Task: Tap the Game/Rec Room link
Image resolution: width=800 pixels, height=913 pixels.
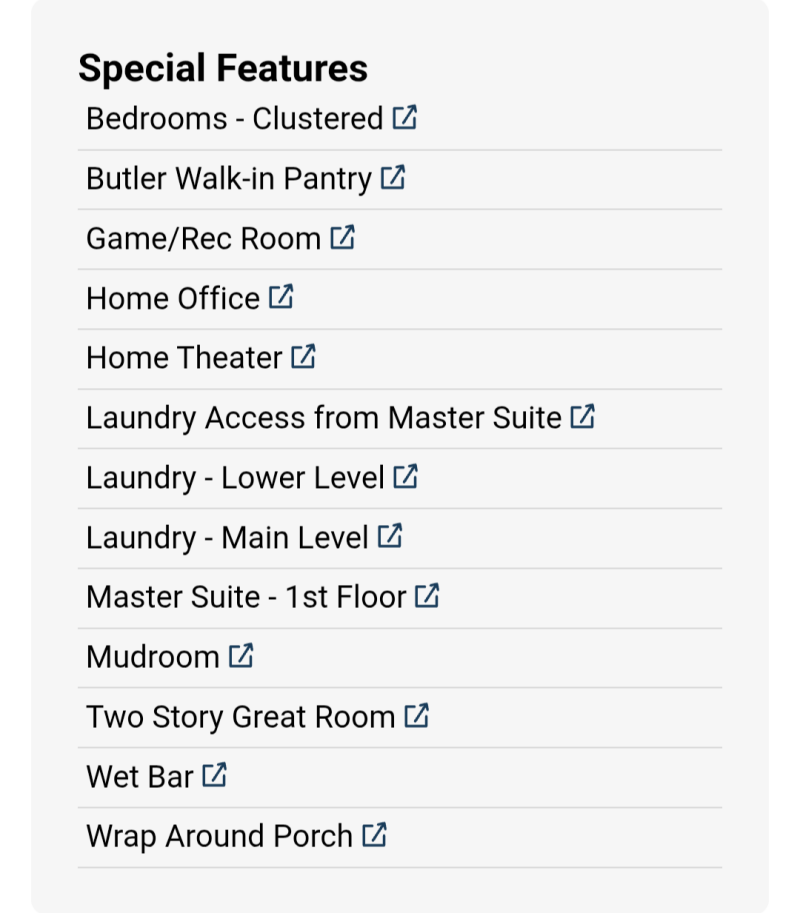Action: pos(220,239)
